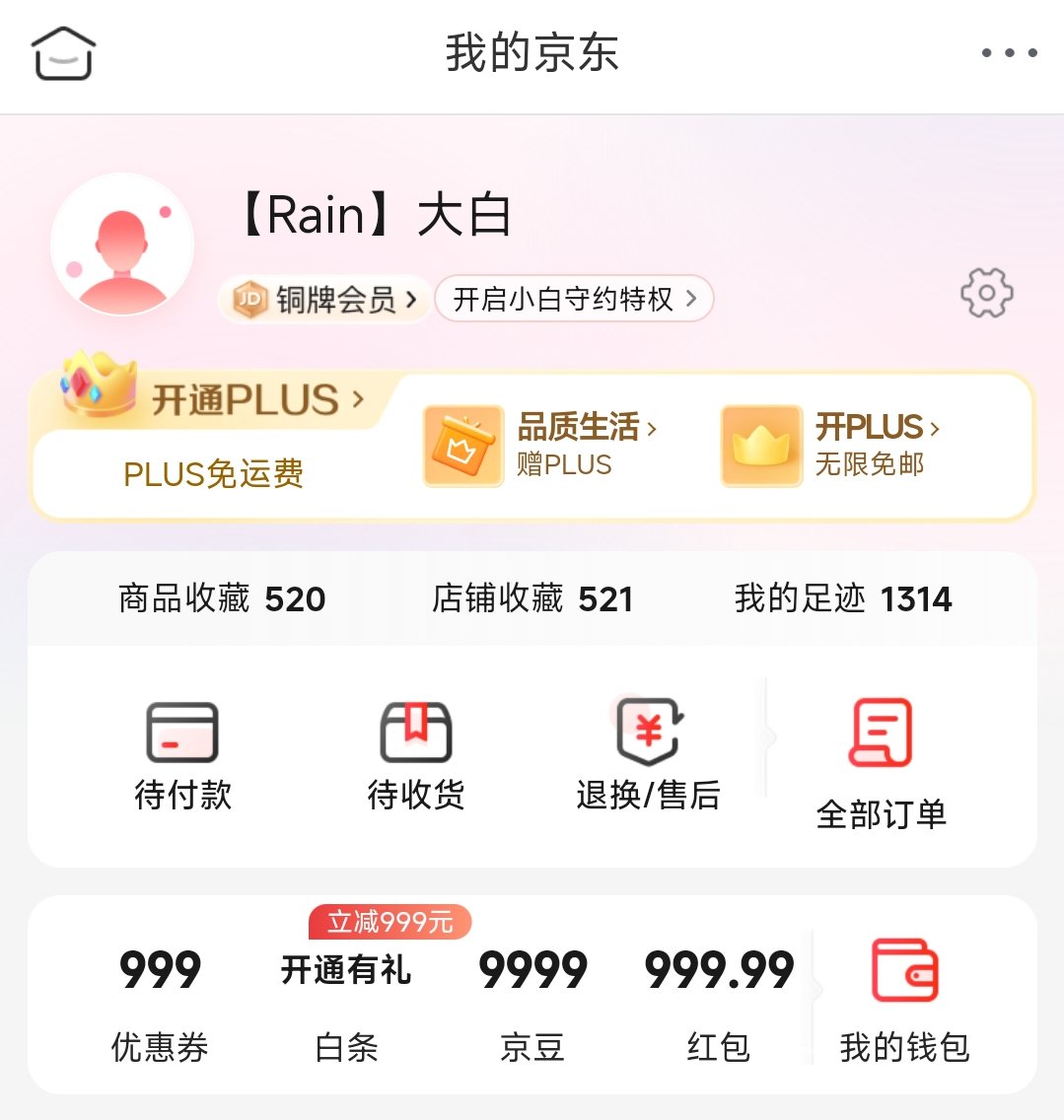Open the settings gear icon
1064x1120 pixels.
coord(985,293)
